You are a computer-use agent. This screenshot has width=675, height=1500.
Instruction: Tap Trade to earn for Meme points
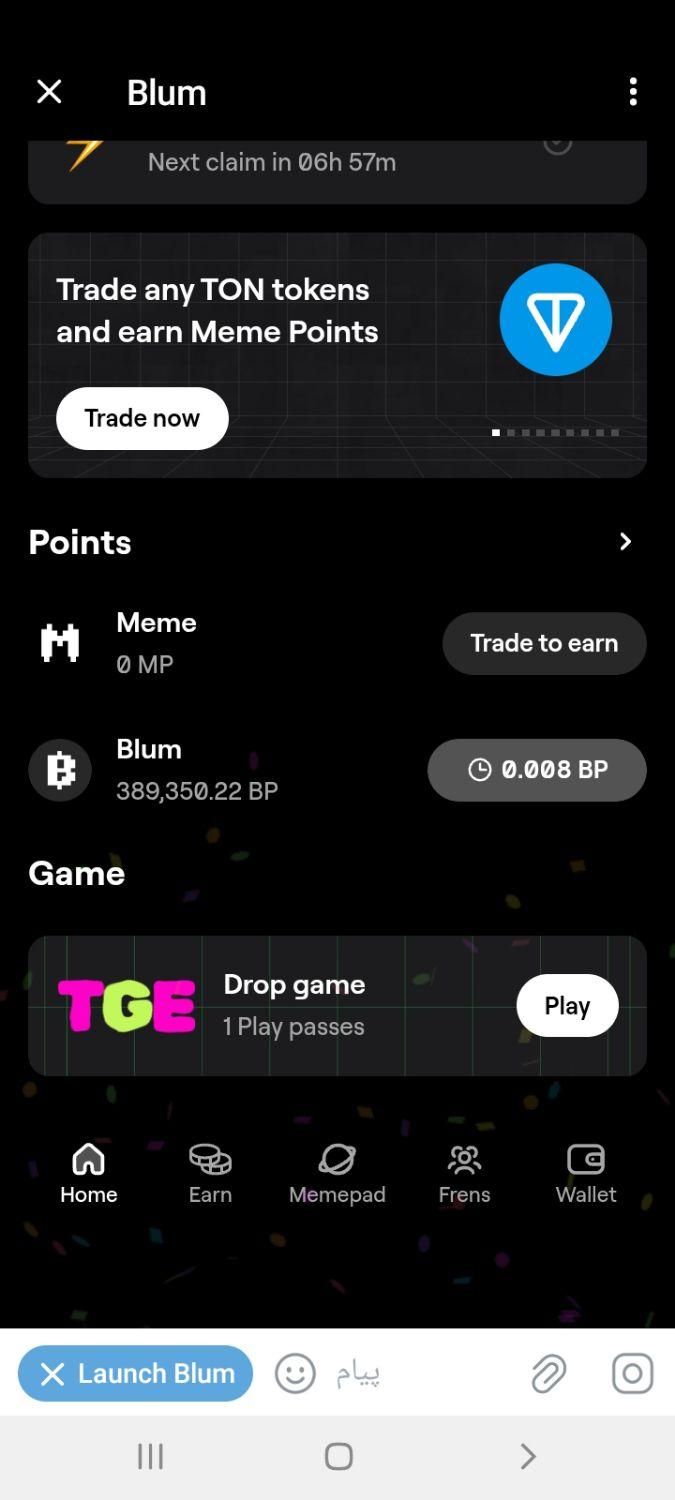544,643
